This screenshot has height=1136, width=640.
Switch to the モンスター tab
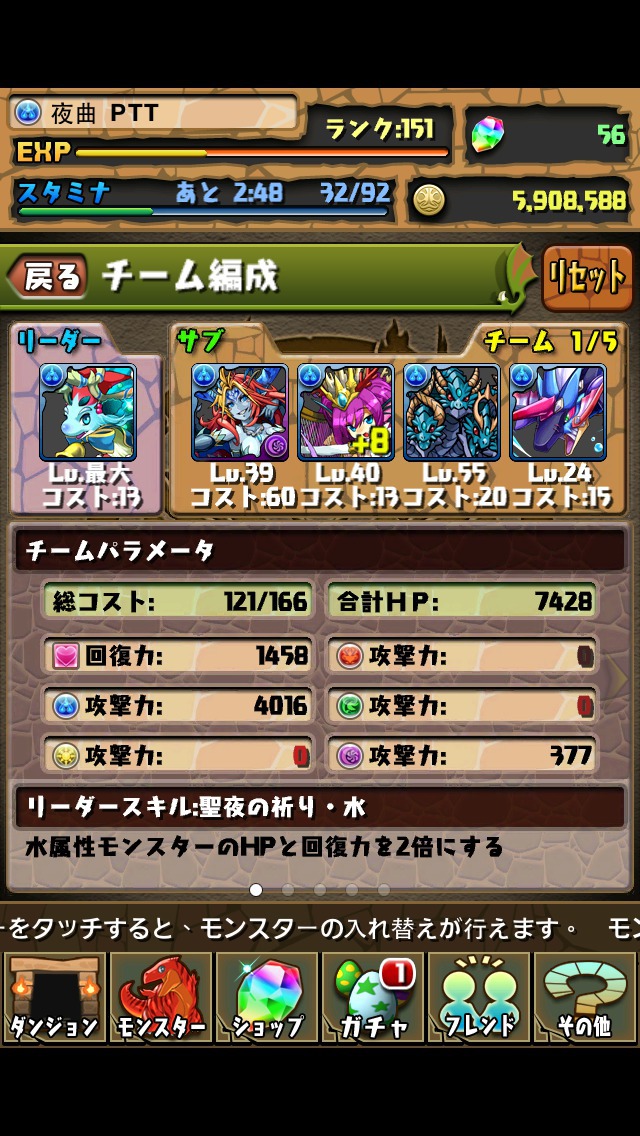tap(161, 997)
